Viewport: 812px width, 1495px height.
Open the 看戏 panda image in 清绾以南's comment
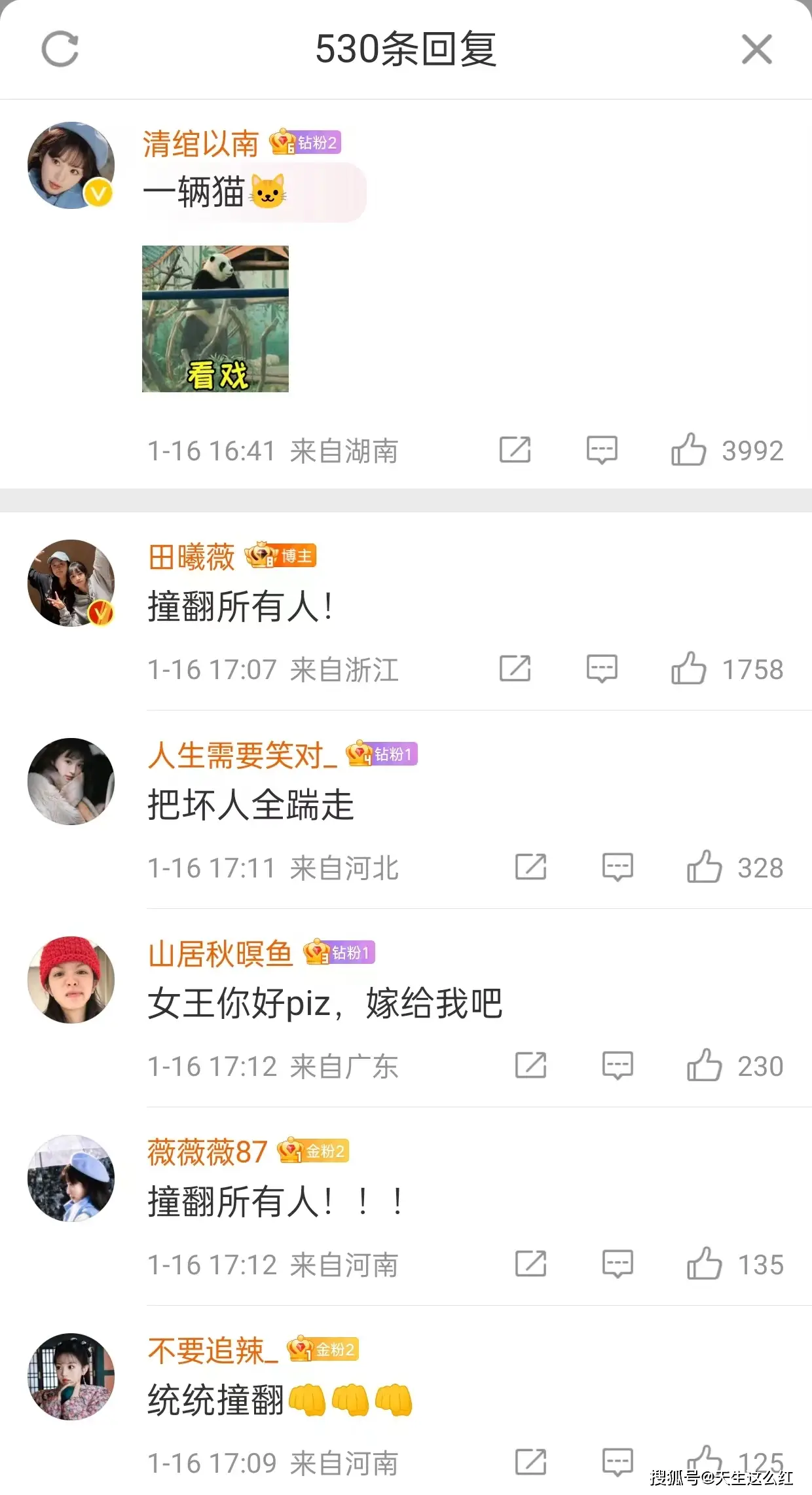pyautogui.click(x=215, y=319)
